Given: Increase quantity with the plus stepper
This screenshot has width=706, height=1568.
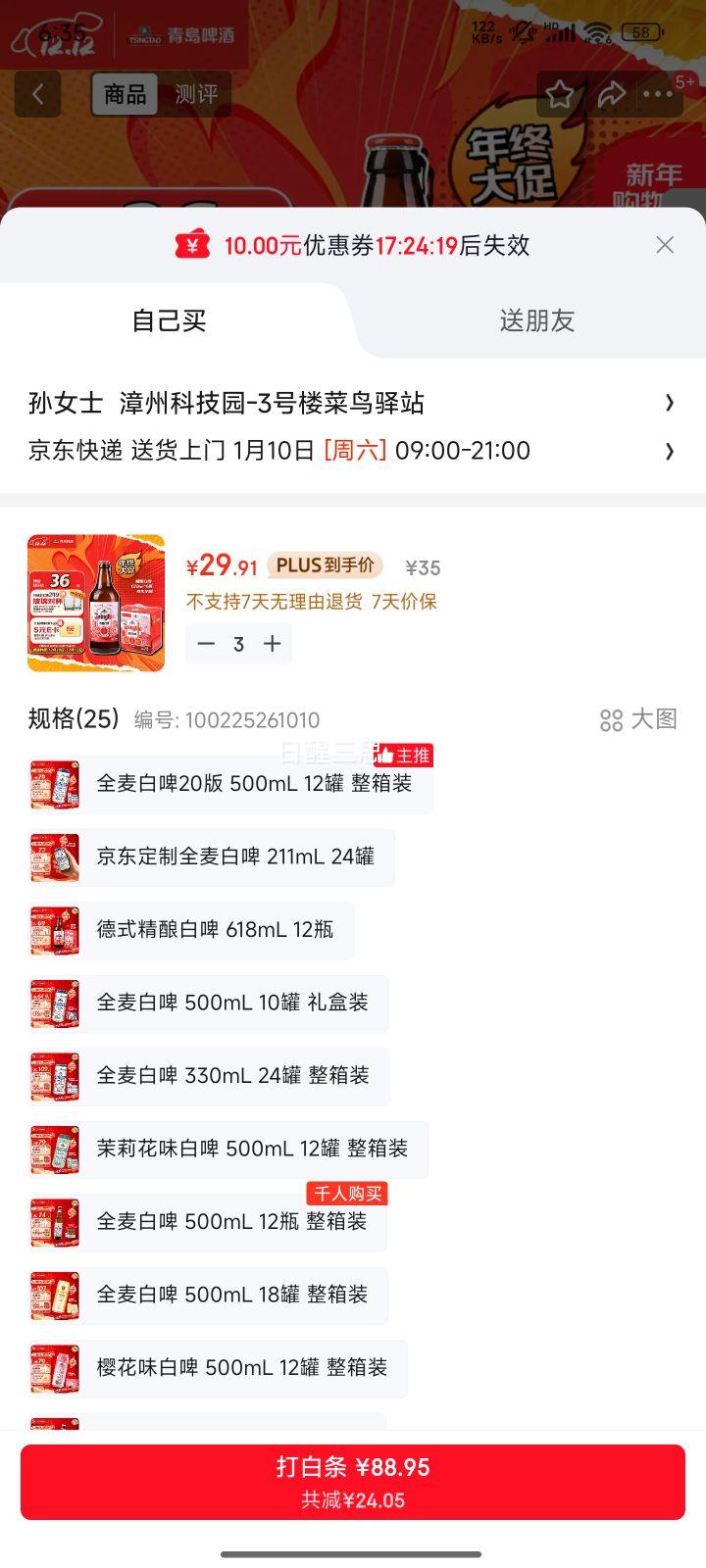Looking at the screenshot, I should click(x=272, y=644).
